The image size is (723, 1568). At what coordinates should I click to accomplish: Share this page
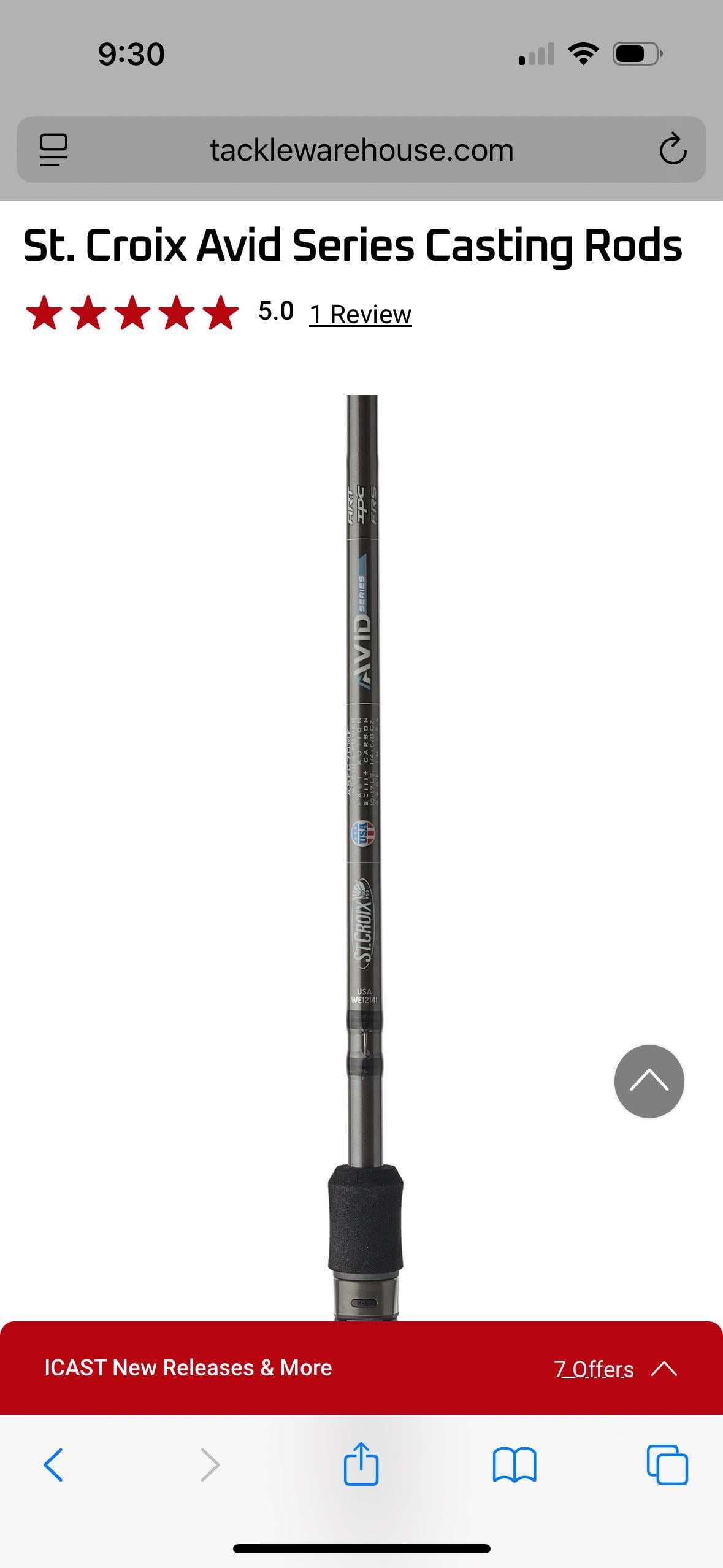361,1464
